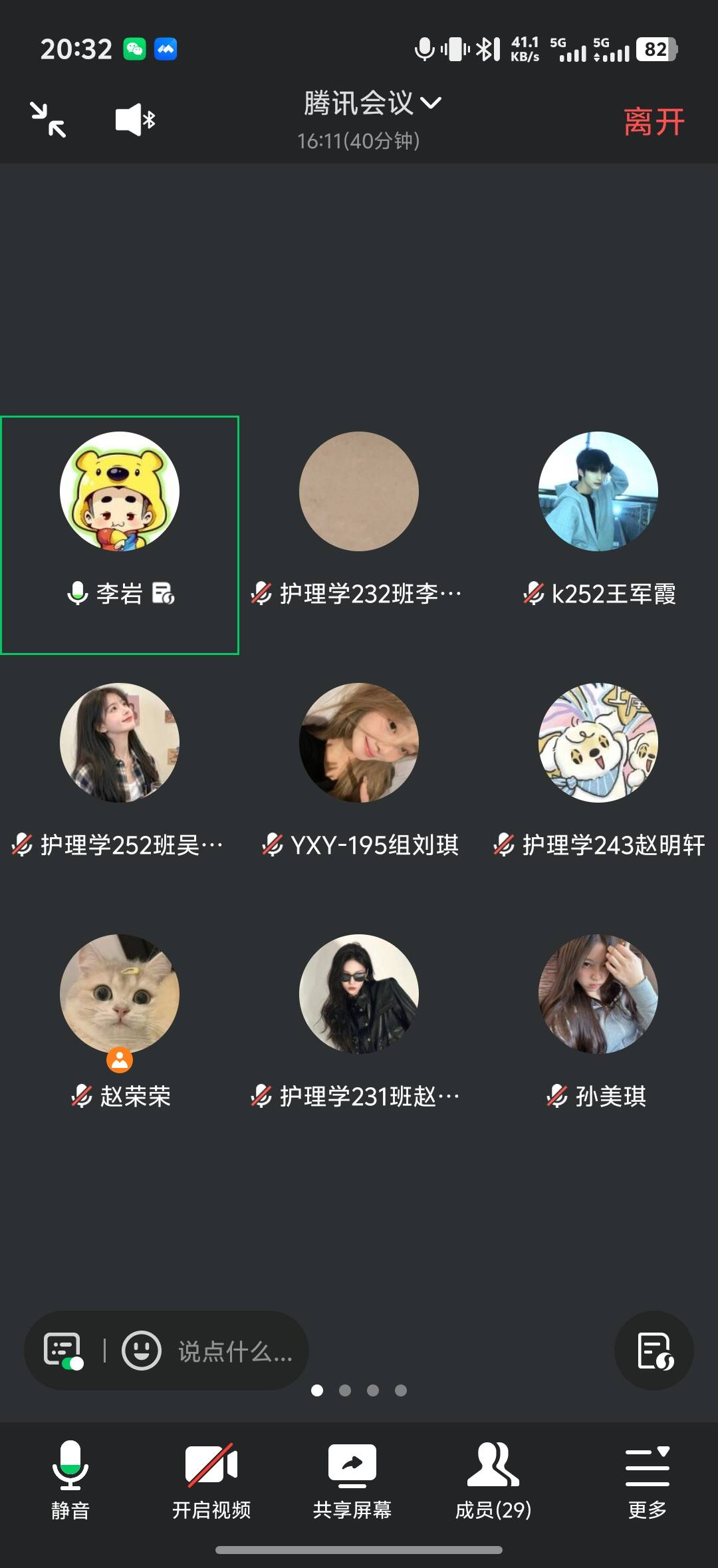Screen dimensions: 718x1568
Task: Switch the speaker audio output
Action: [135, 120]
